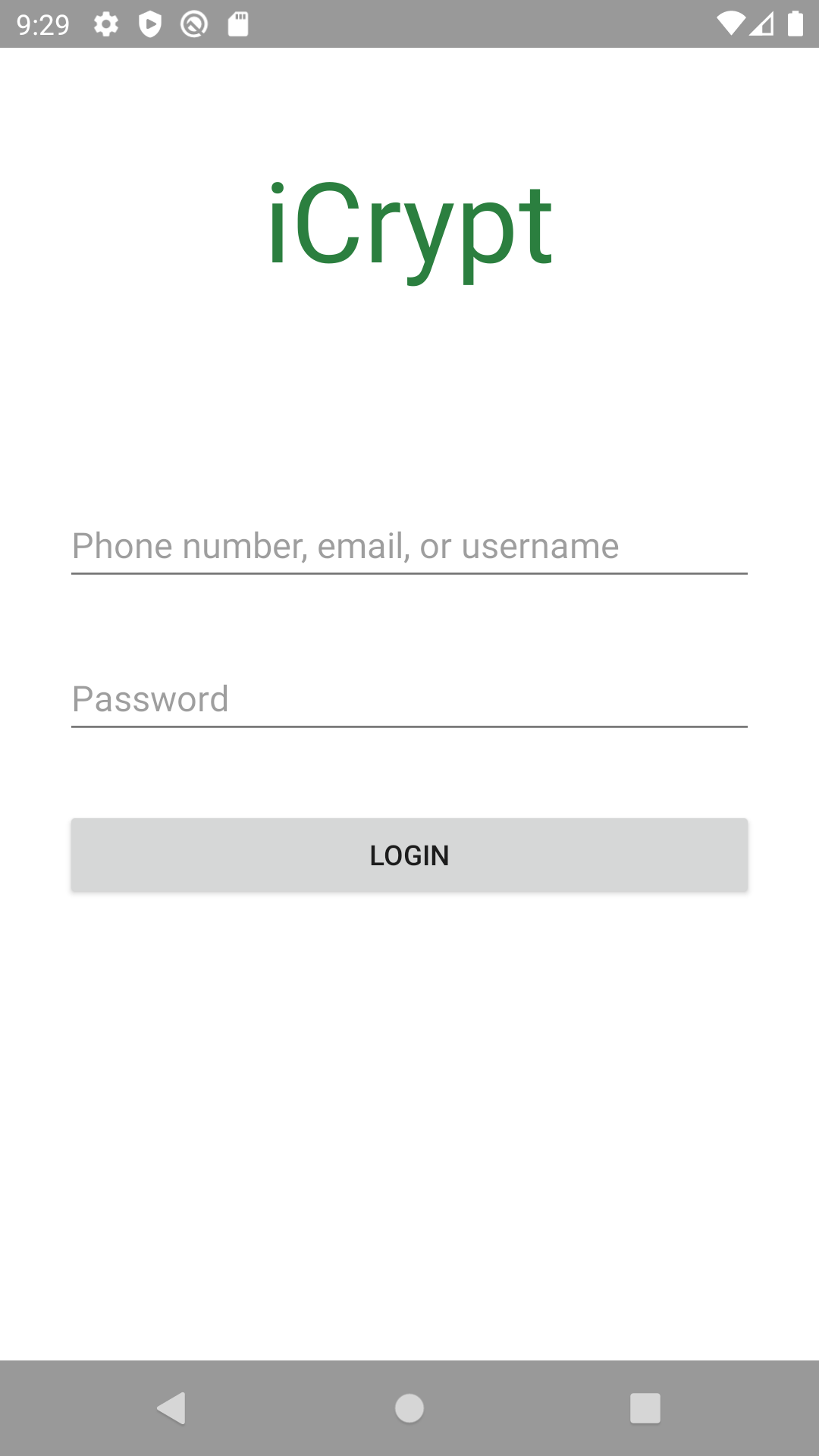Viewport: 819px width, 1456px height.
Task: Tap the cellular signal strength icon
Action: click(x=761, y=25)
